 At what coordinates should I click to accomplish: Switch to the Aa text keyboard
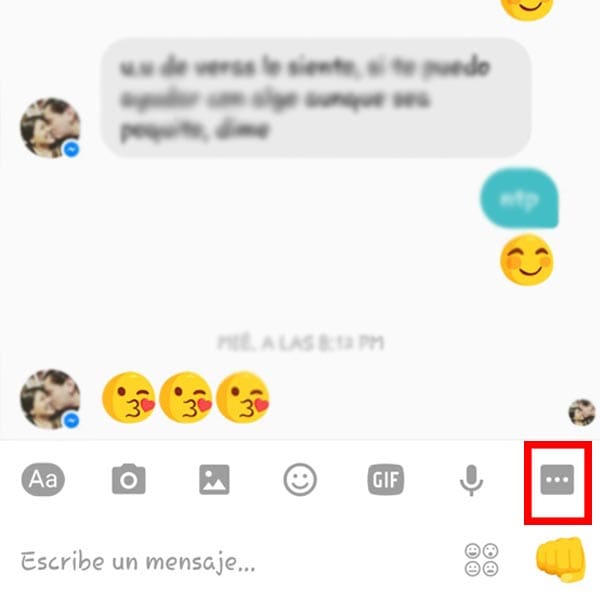43,480
